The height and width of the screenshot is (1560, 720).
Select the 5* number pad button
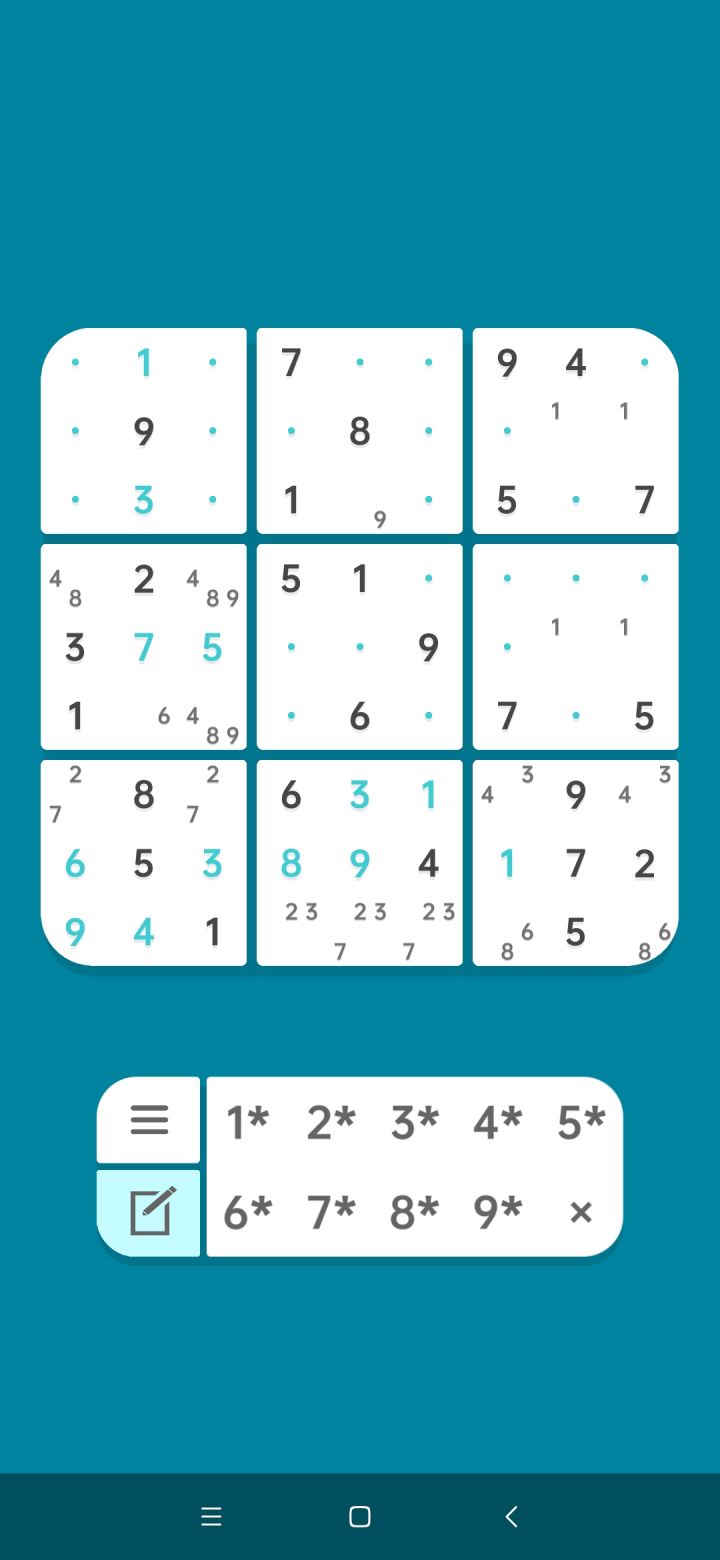pos(580,1122)
